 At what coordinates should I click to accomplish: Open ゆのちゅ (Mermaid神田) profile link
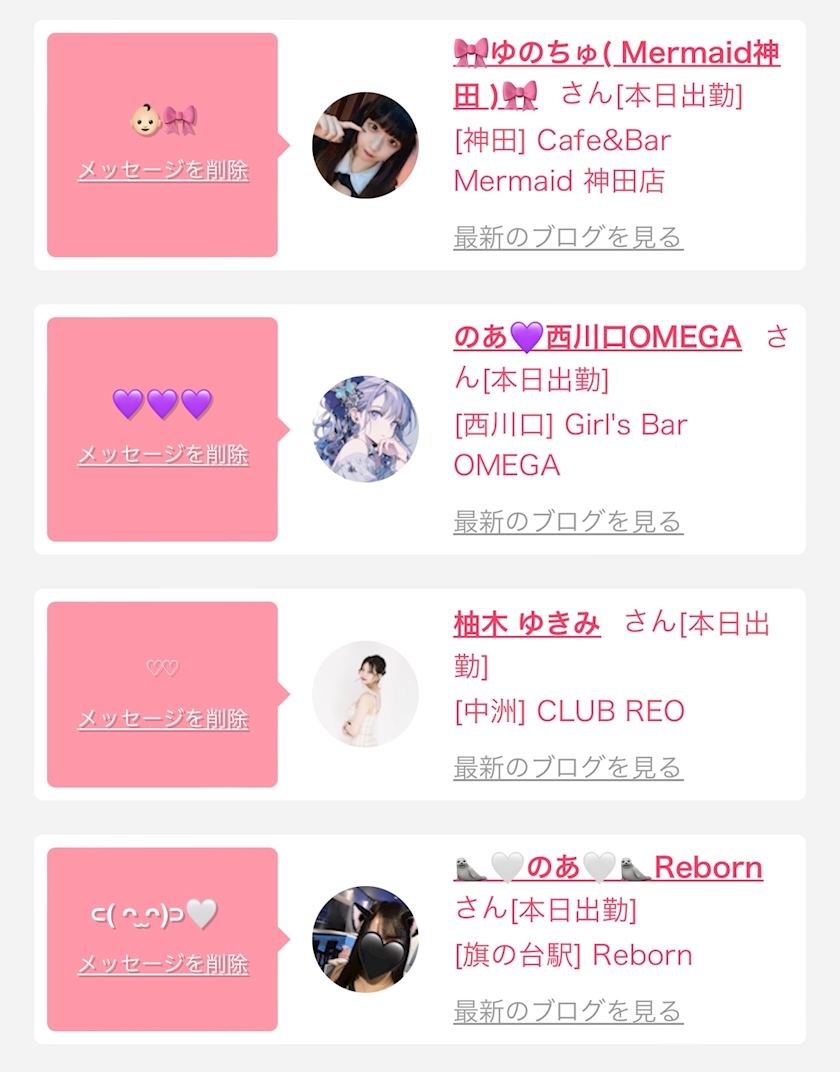coord(617,73)
